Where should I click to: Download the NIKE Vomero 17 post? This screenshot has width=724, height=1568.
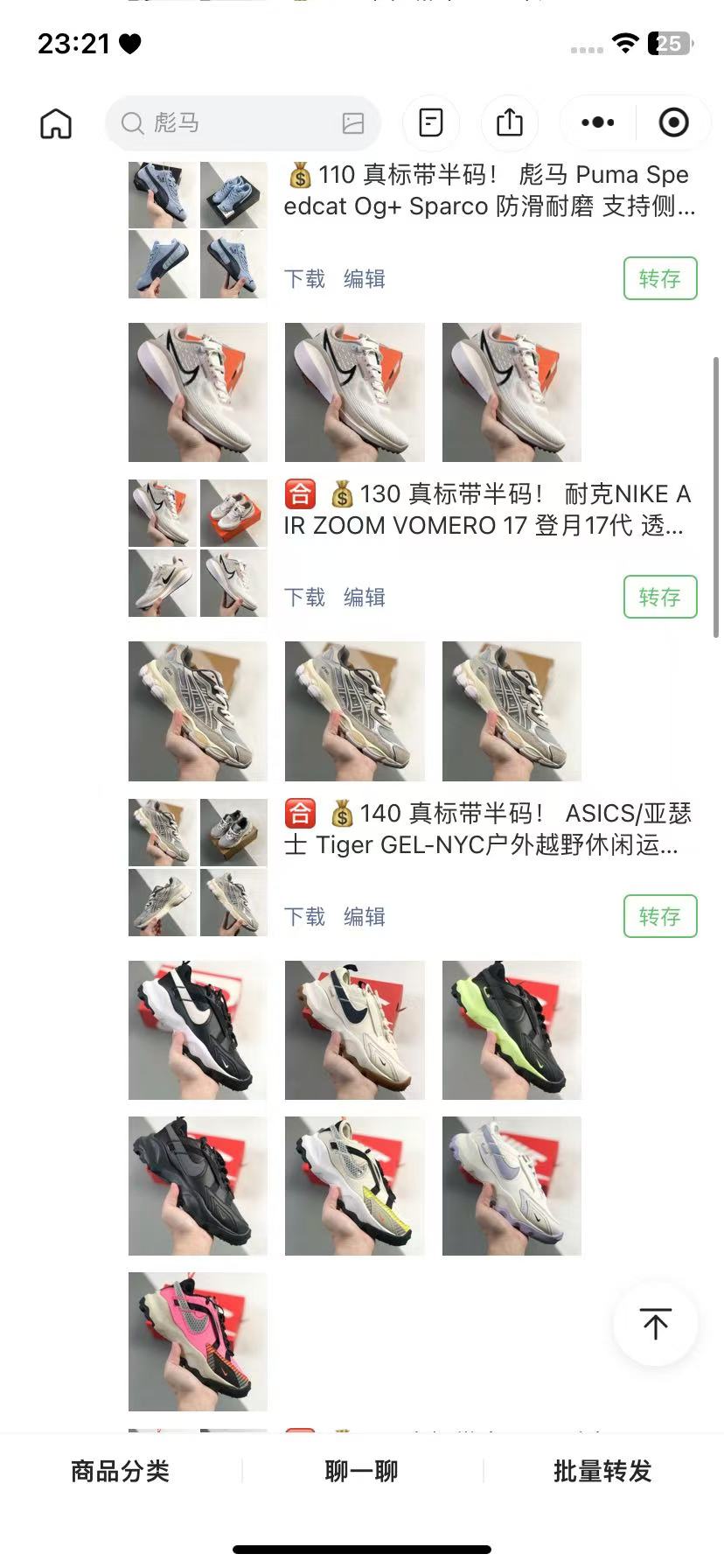(x=304, y=598)
